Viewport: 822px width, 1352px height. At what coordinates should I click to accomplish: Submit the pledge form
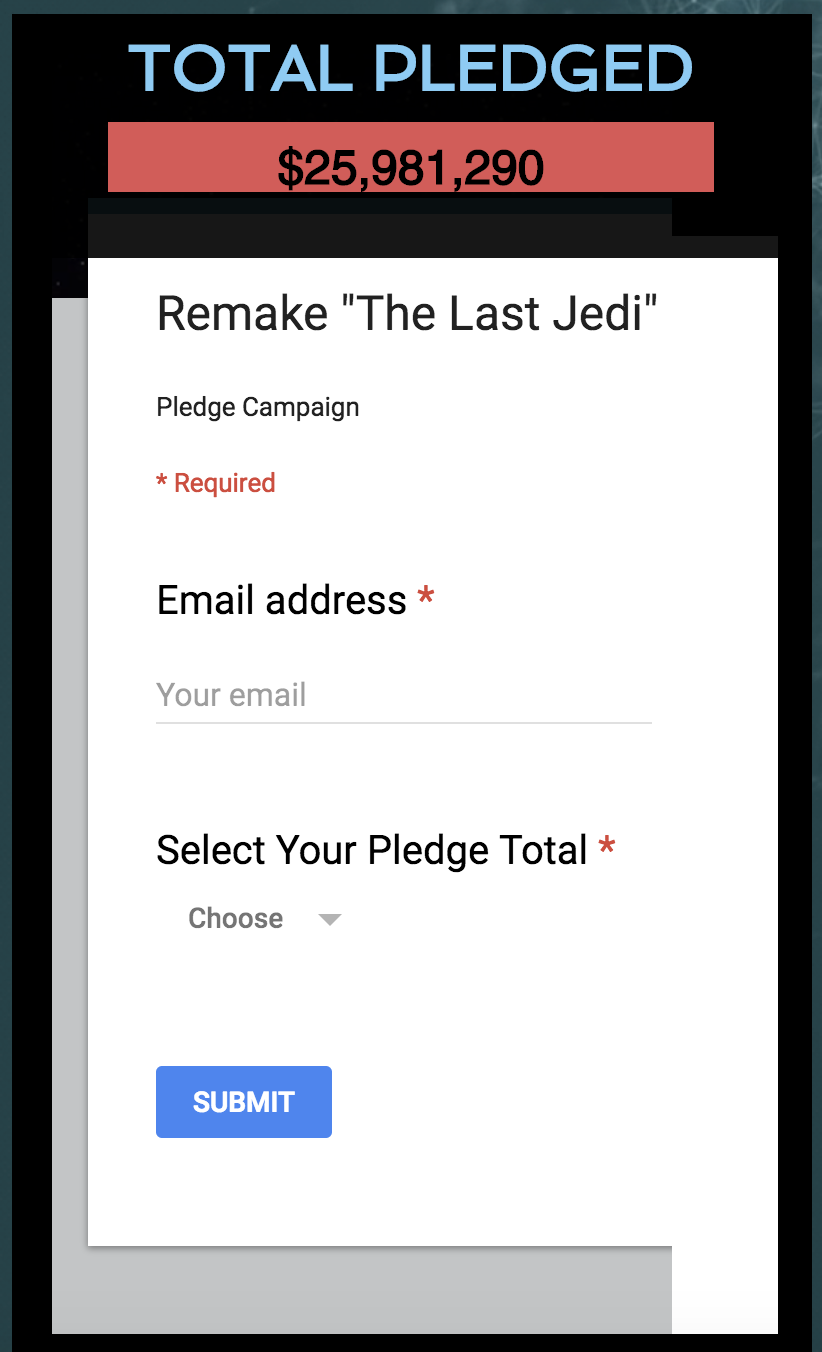click(244, 1102)
